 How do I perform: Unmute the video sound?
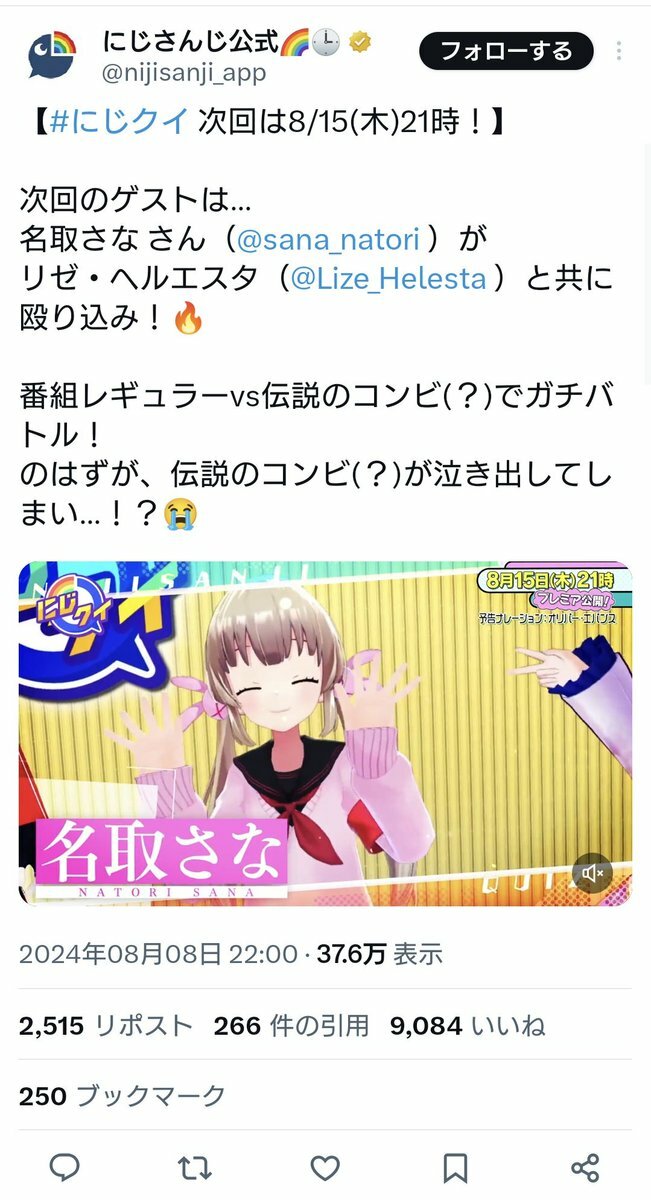(592, 874)
